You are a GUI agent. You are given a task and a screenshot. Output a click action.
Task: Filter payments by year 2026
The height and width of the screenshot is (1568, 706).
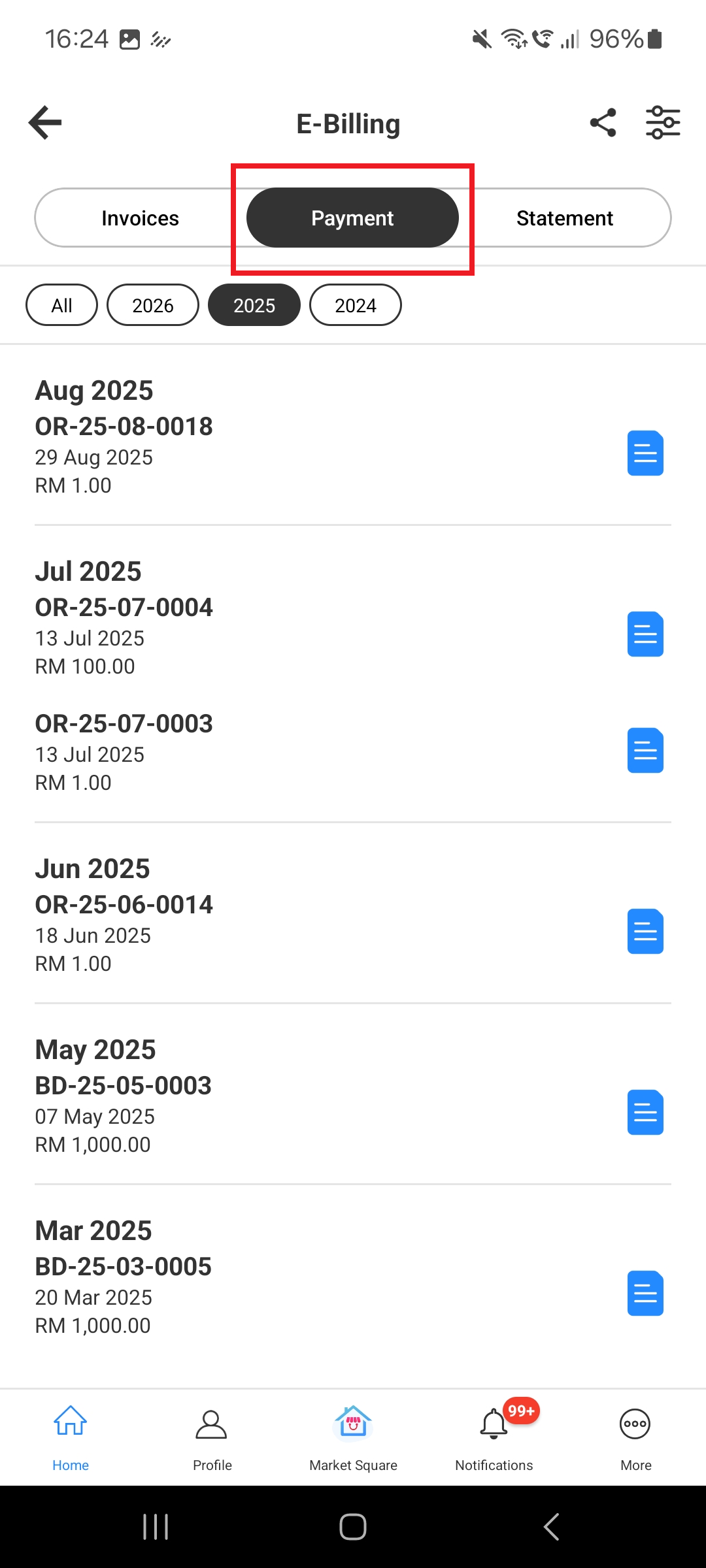pos(152,305)
